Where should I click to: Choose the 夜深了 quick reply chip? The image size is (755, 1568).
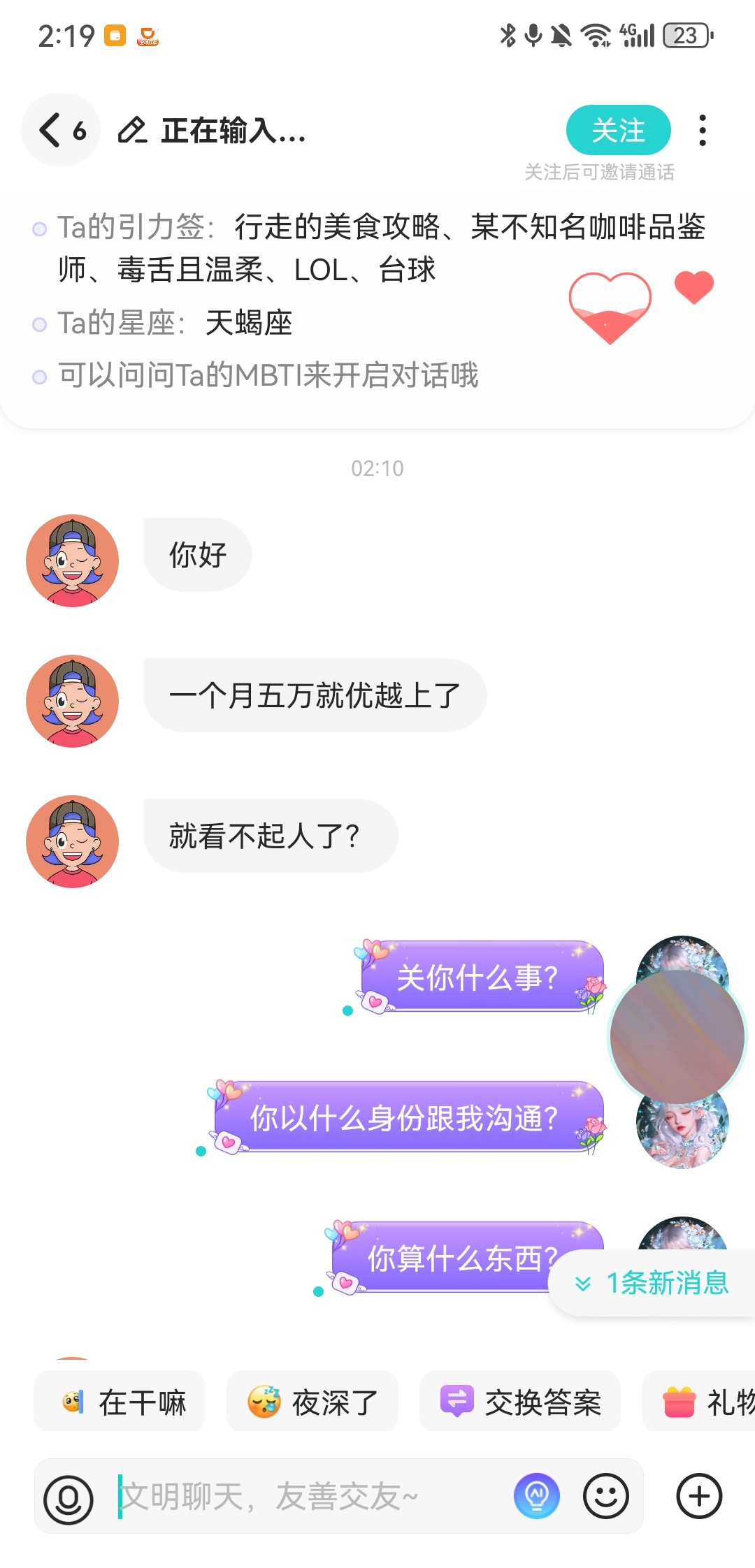312,1402
